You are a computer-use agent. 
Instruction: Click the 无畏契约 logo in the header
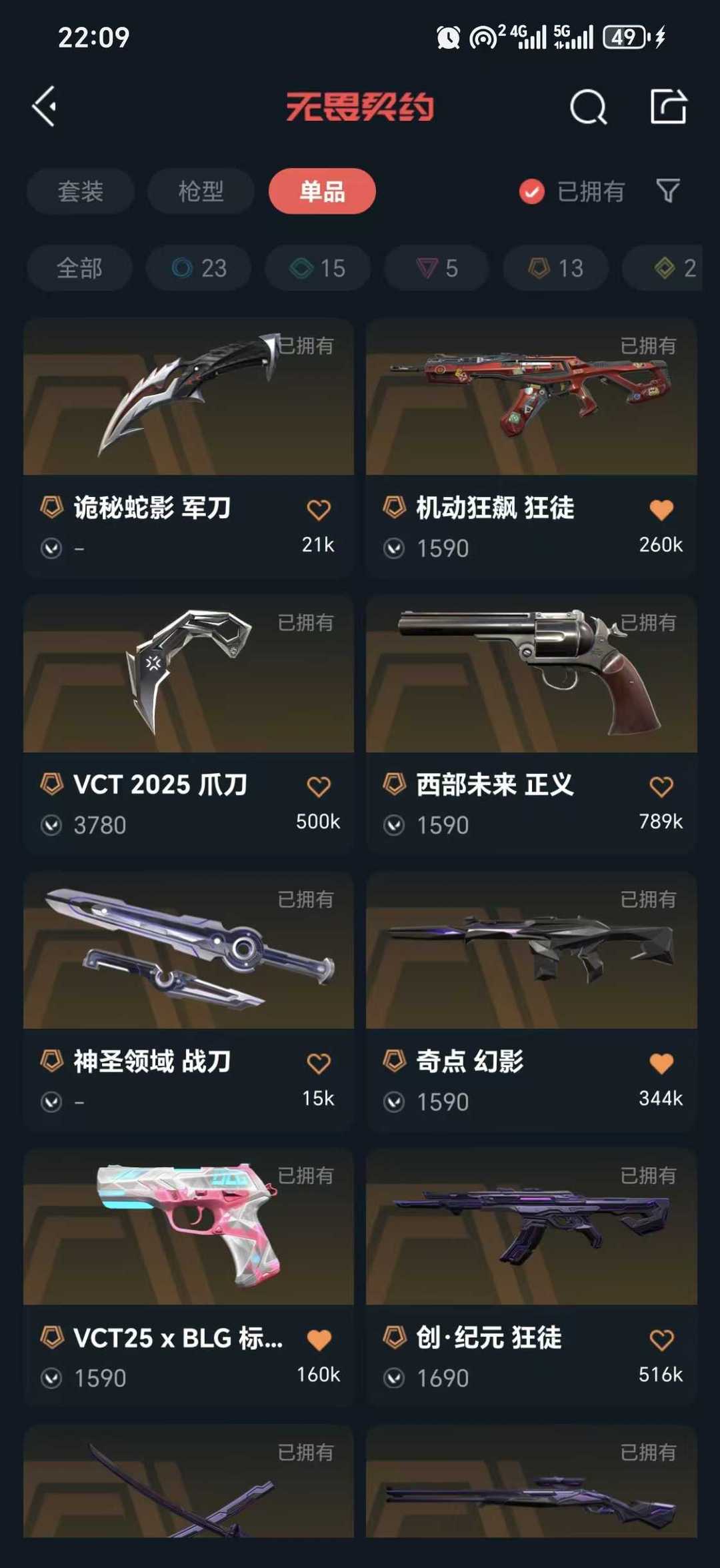pyautogui.click(x=360, y=108)
